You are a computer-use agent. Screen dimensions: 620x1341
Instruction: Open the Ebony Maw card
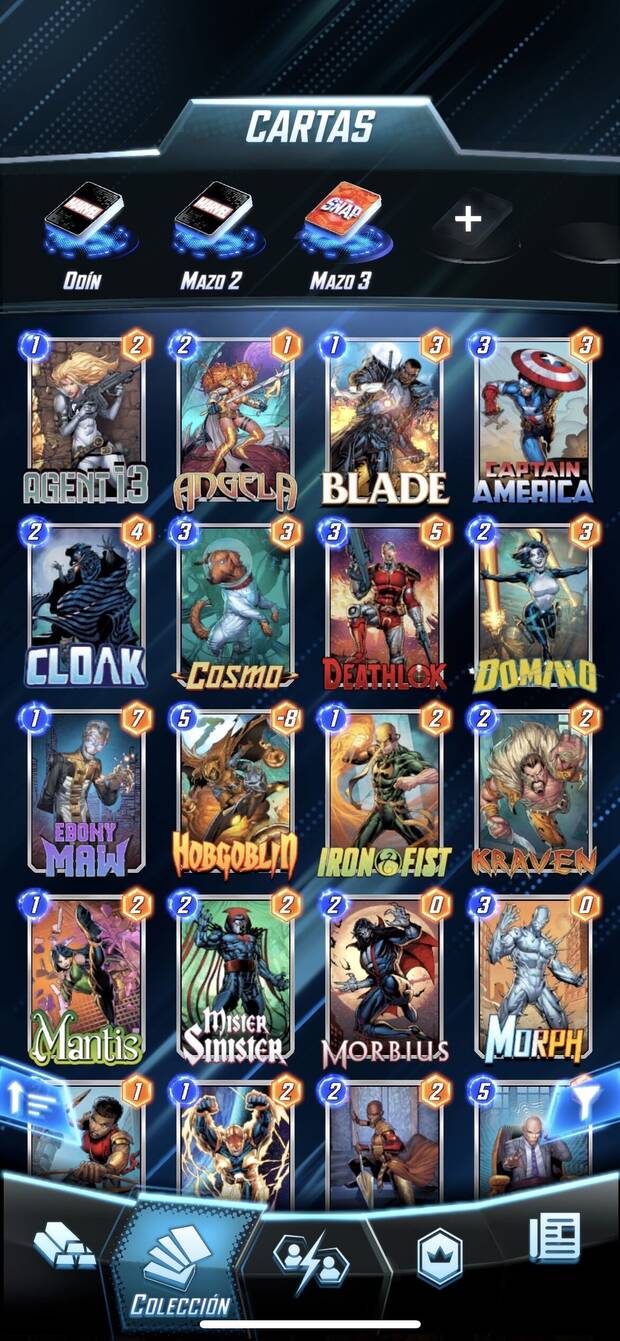[88, 792]
